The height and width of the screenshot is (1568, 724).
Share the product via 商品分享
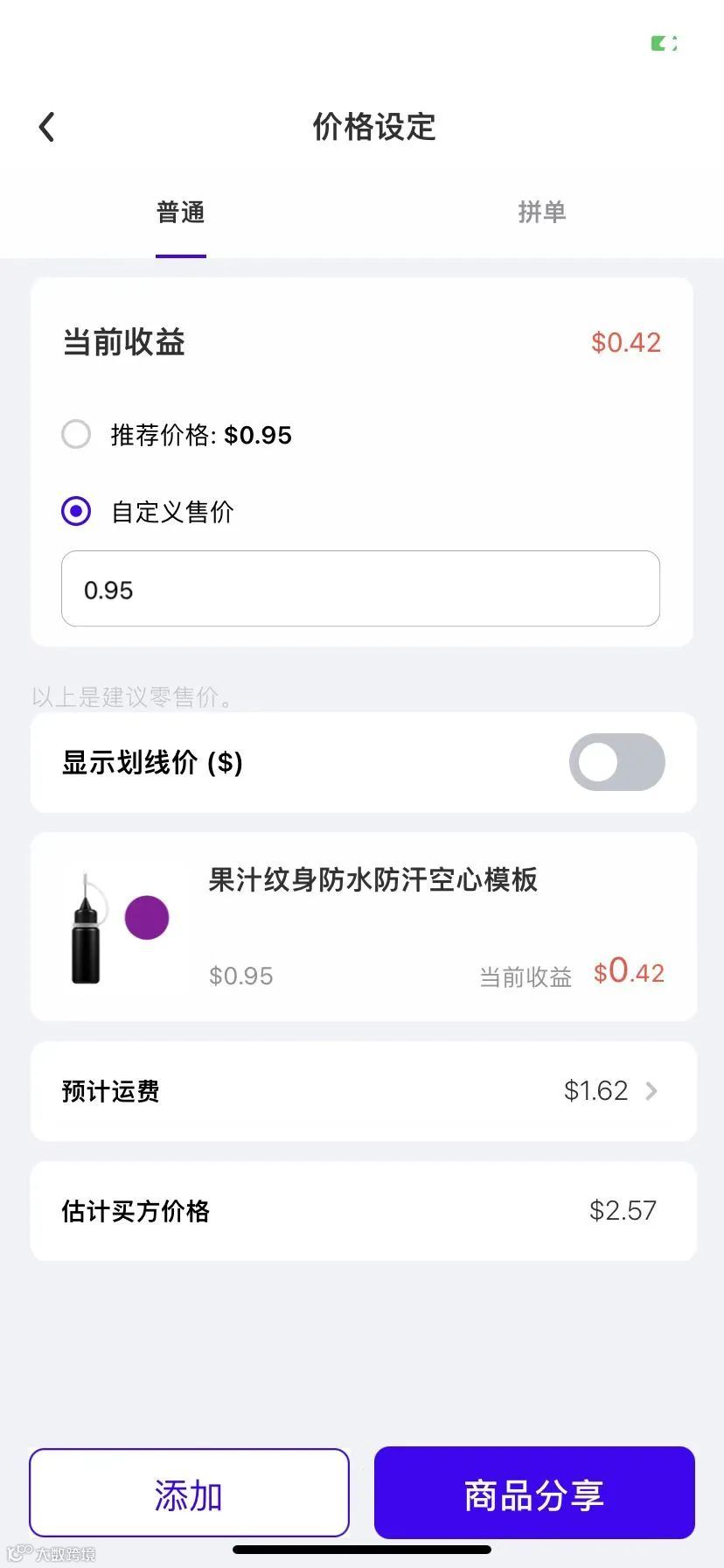[534, 1495]
